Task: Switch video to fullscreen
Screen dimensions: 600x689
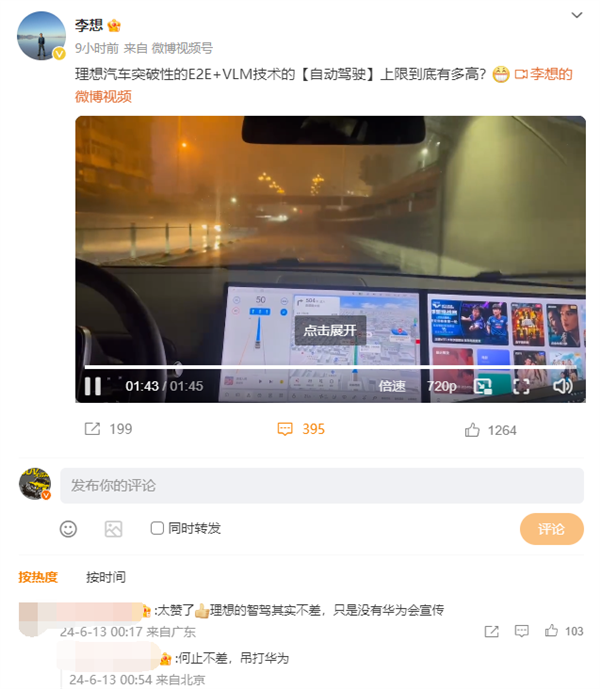Action: 521,386
